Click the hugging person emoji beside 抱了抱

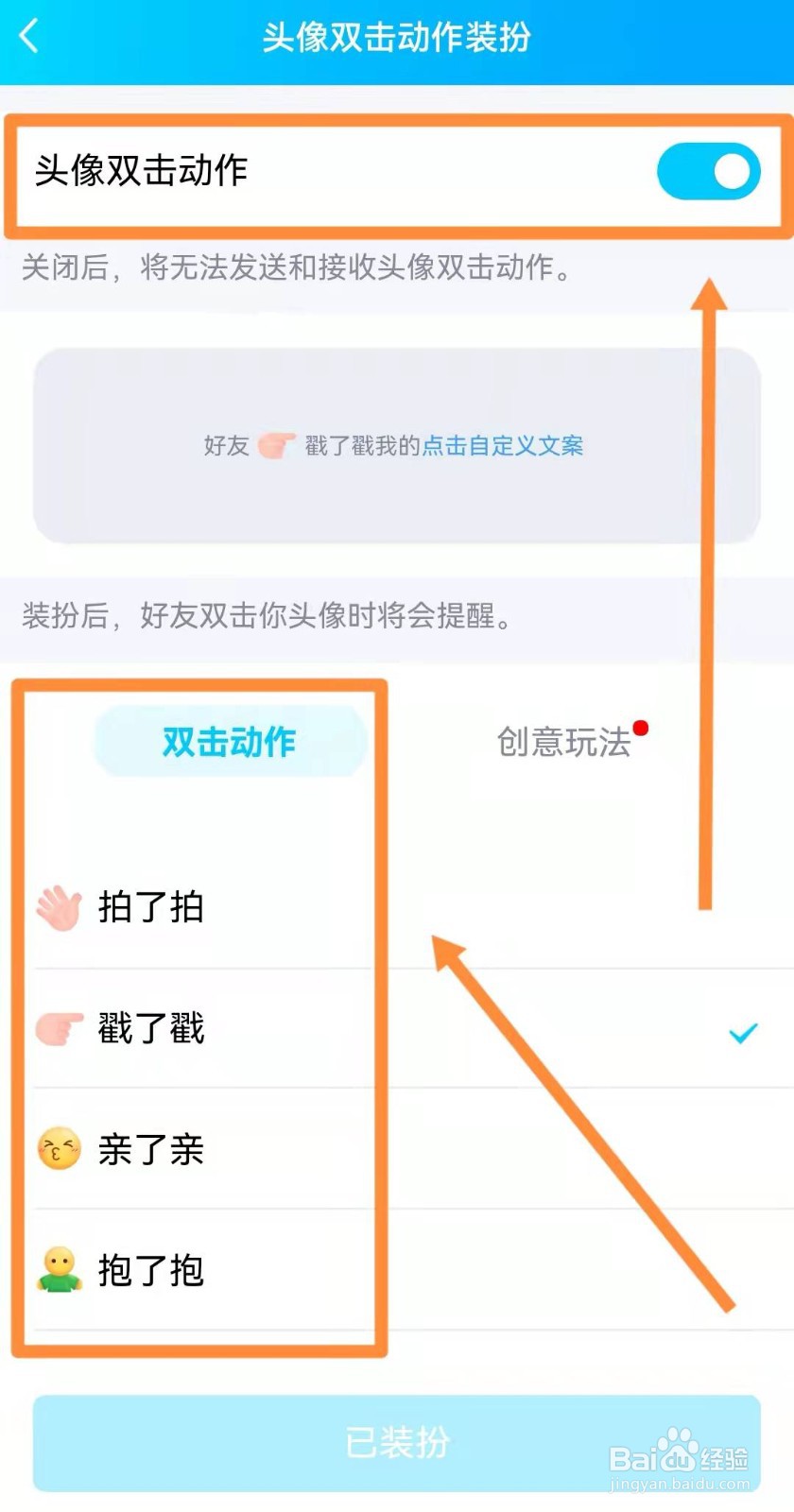coord(59,1270)
